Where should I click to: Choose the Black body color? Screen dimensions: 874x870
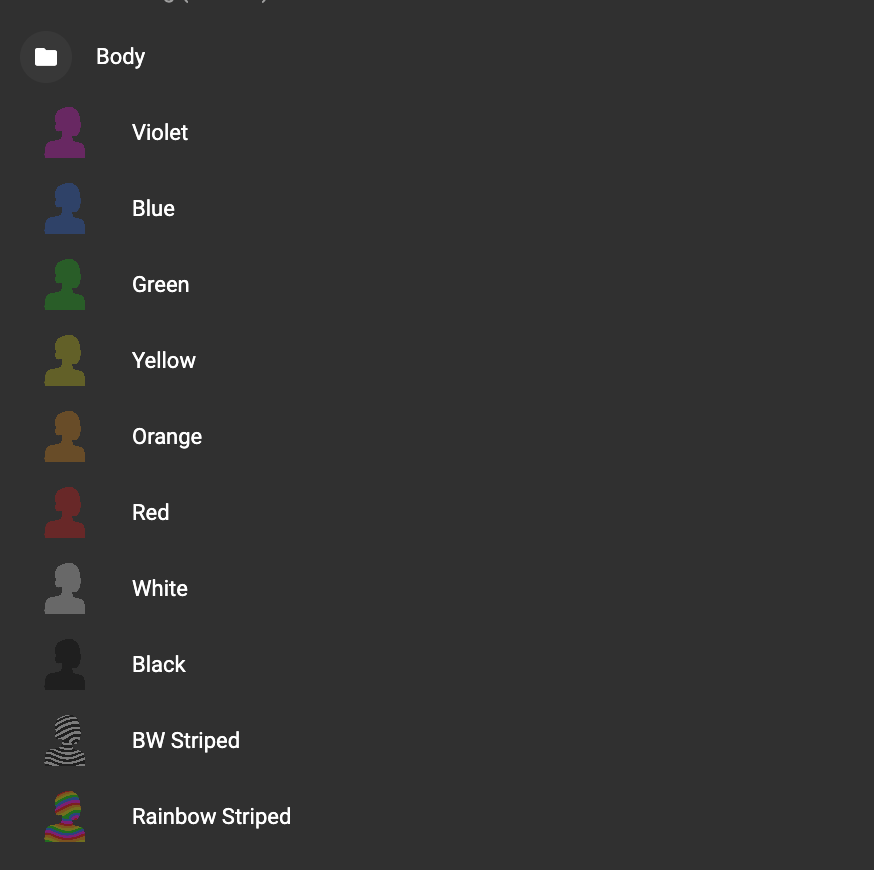(158, 665)
